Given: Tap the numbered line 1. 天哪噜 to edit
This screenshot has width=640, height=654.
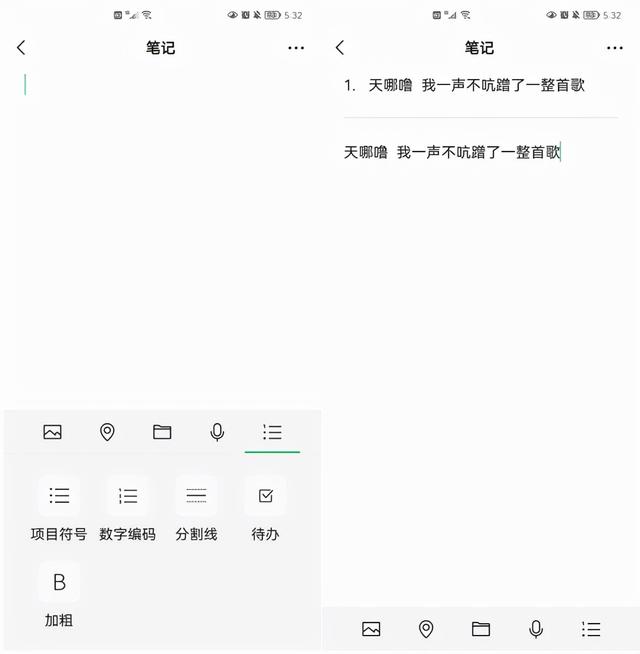Looking at the screenshot, I should tap(476, 86).
